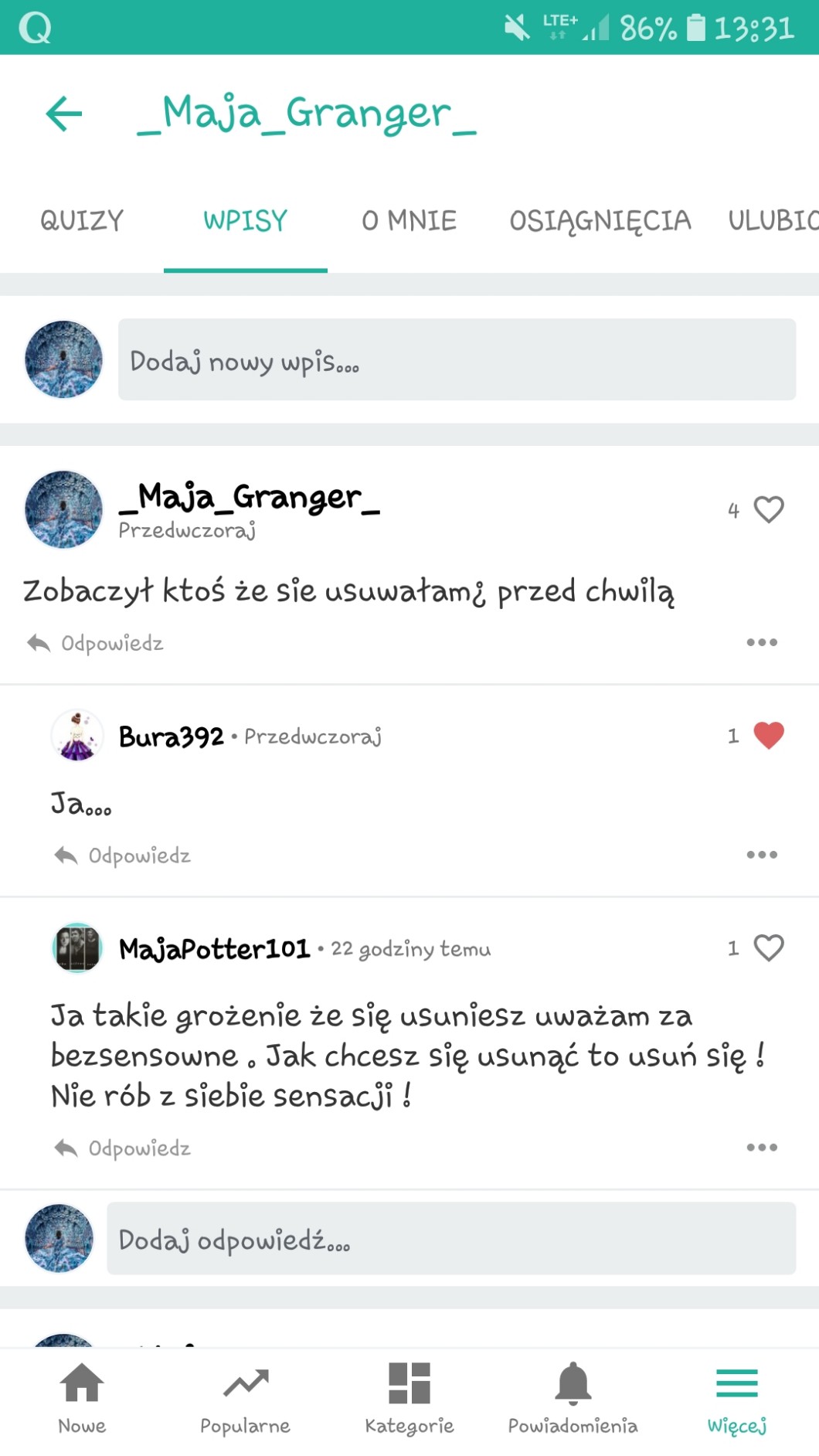
Task: Go back using the top arrow
Action: pos(64,114)
